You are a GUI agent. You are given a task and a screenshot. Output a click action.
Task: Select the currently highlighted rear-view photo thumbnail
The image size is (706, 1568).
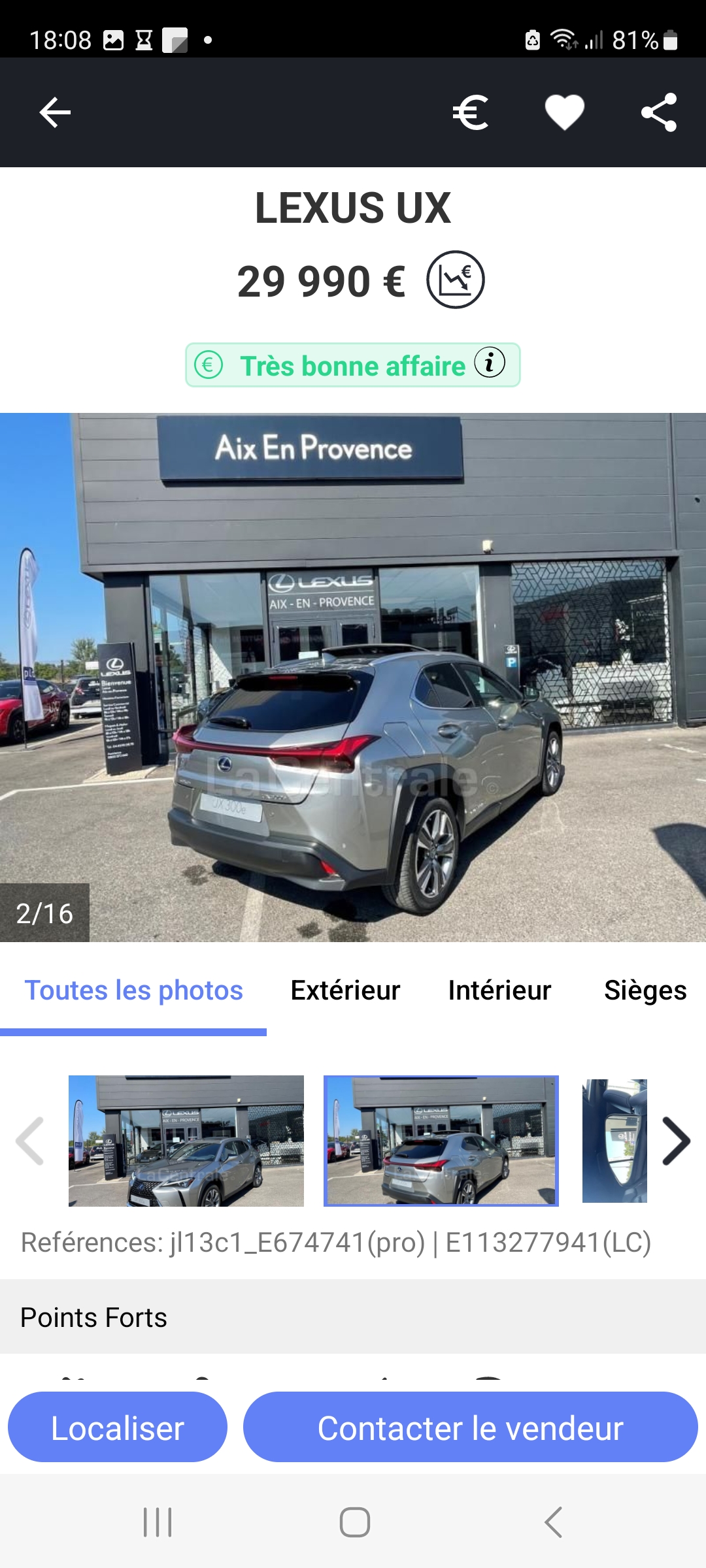pos(441,1142)
